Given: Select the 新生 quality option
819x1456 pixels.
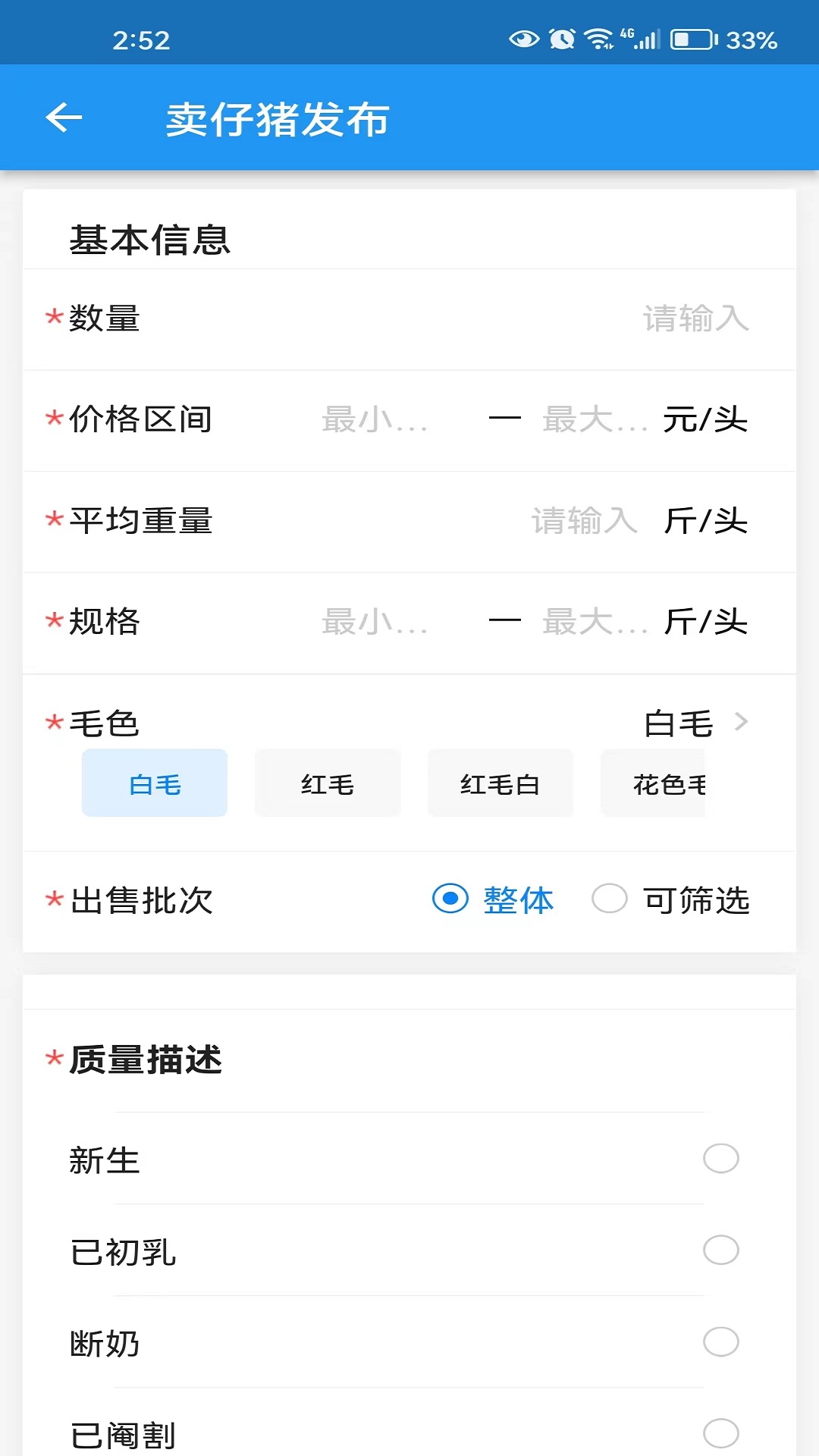Looking at the screenshot, I should click(x=720, y=1158).
